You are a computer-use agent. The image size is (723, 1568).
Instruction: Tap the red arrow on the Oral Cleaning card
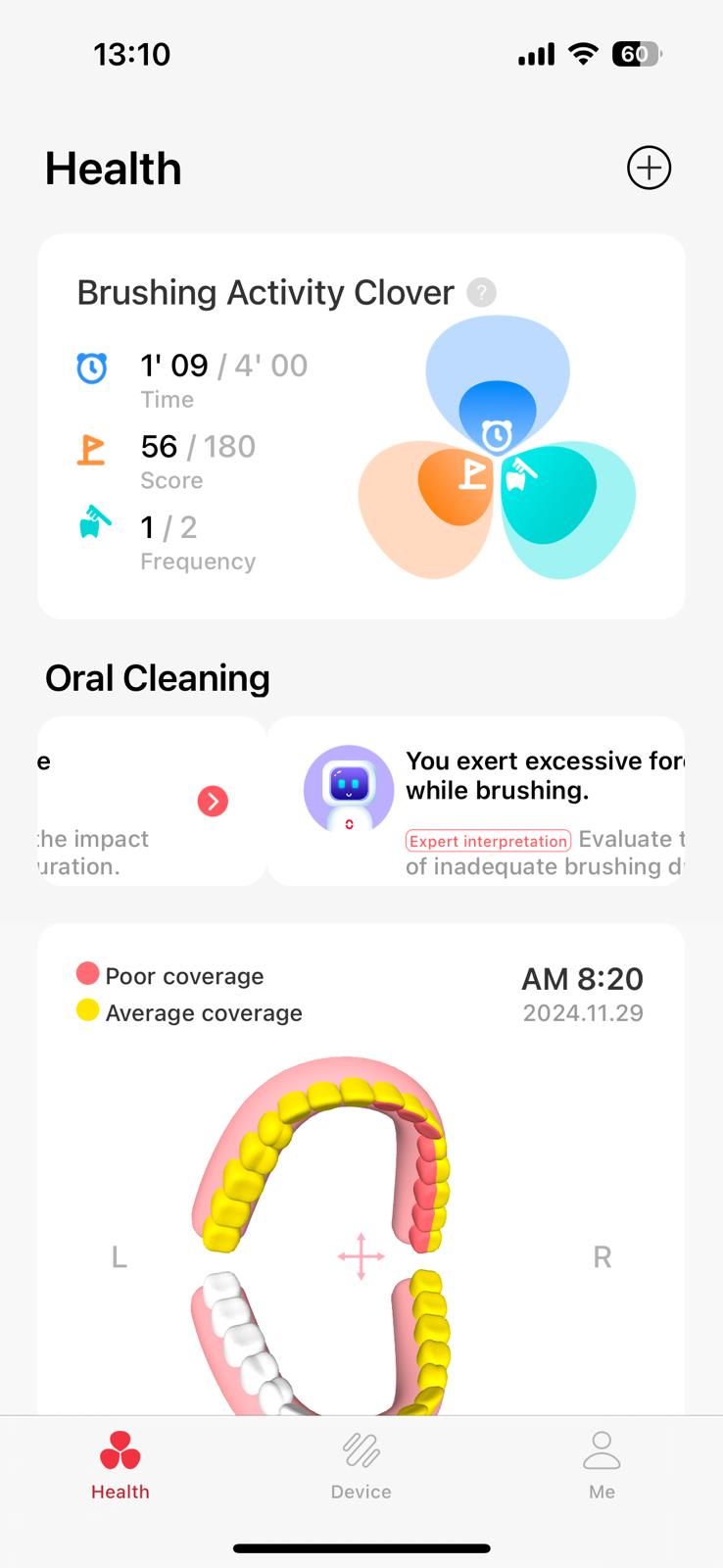[x=213, y=802]
